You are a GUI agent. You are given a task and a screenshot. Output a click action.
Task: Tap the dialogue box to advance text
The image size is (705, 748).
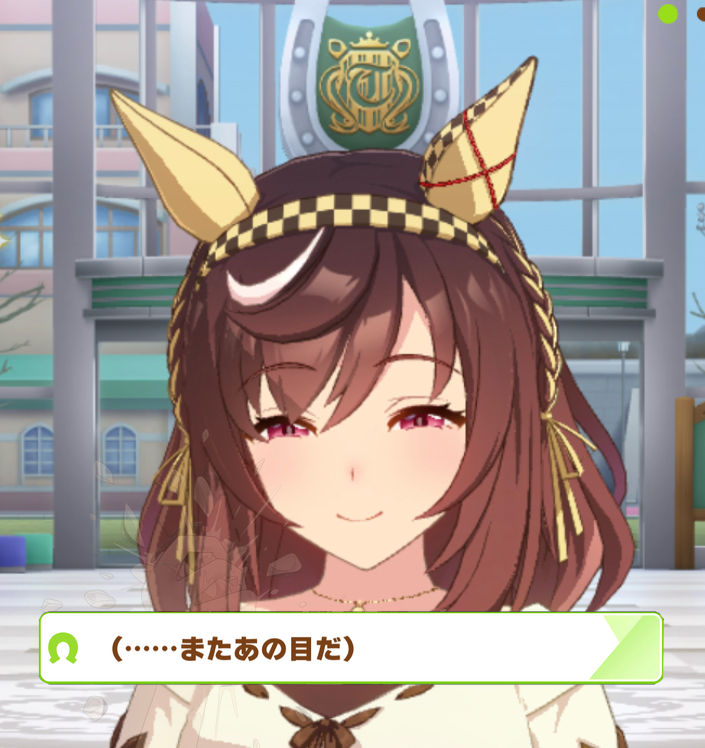[x=350, y=648]
